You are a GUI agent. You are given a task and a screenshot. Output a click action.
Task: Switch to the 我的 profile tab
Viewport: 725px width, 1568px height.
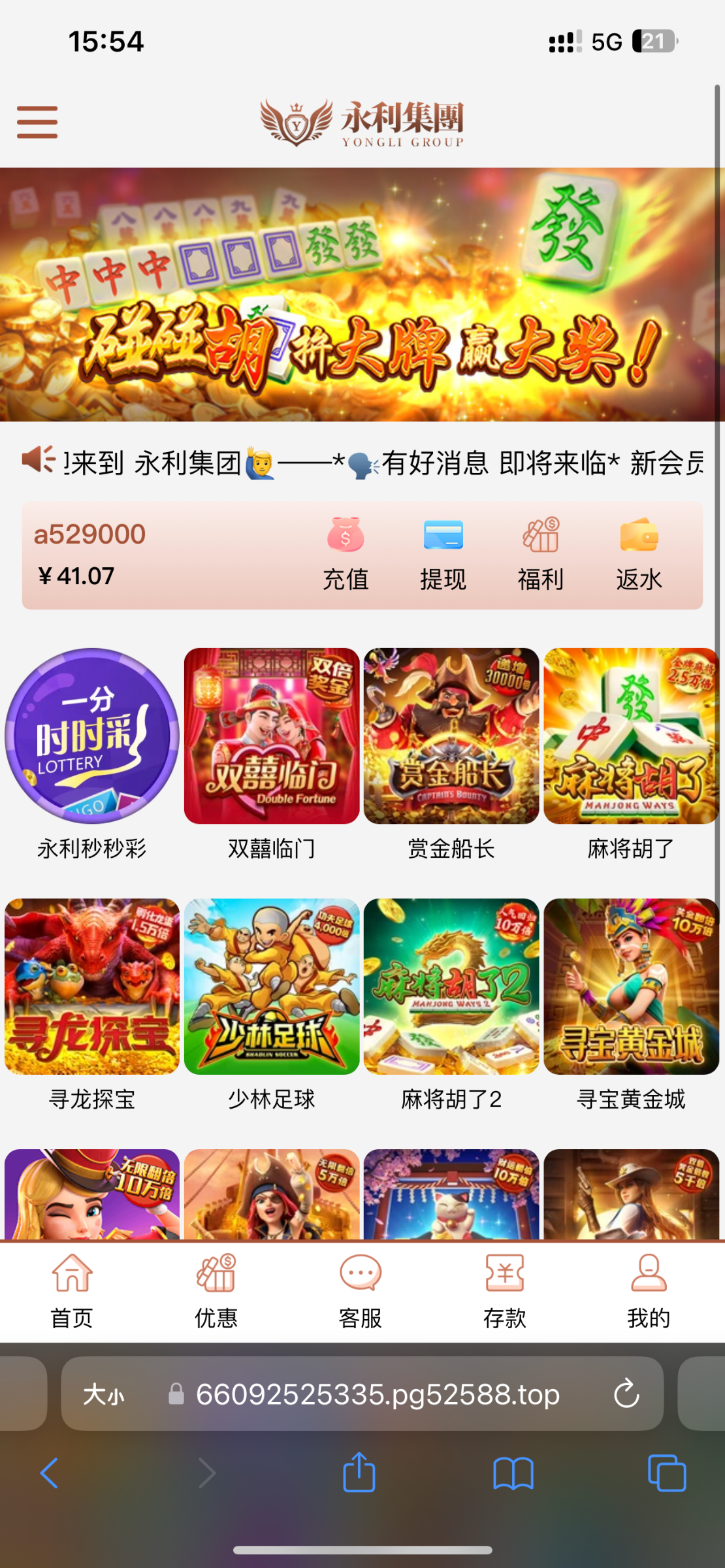649,1292
